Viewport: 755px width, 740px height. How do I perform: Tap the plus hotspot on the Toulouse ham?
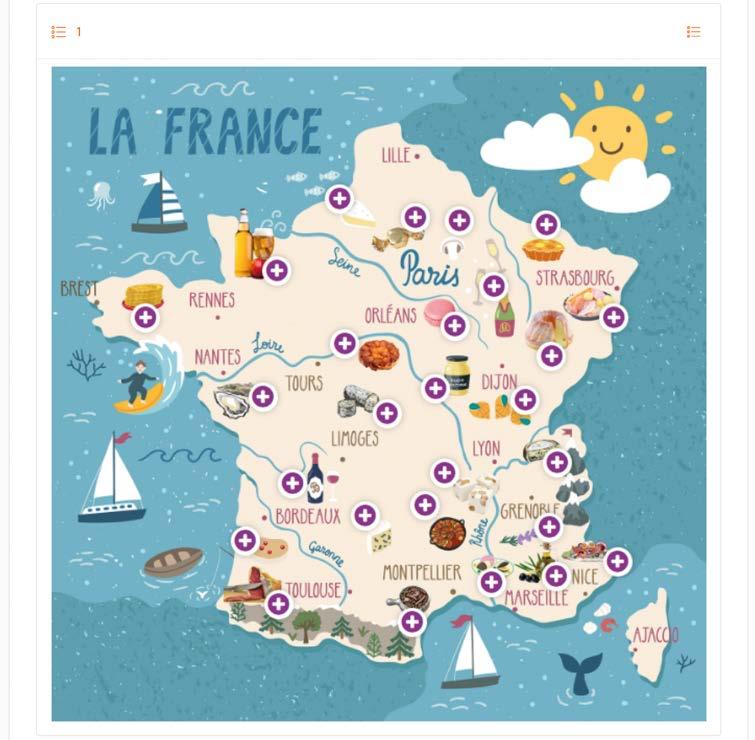point(278,604)
